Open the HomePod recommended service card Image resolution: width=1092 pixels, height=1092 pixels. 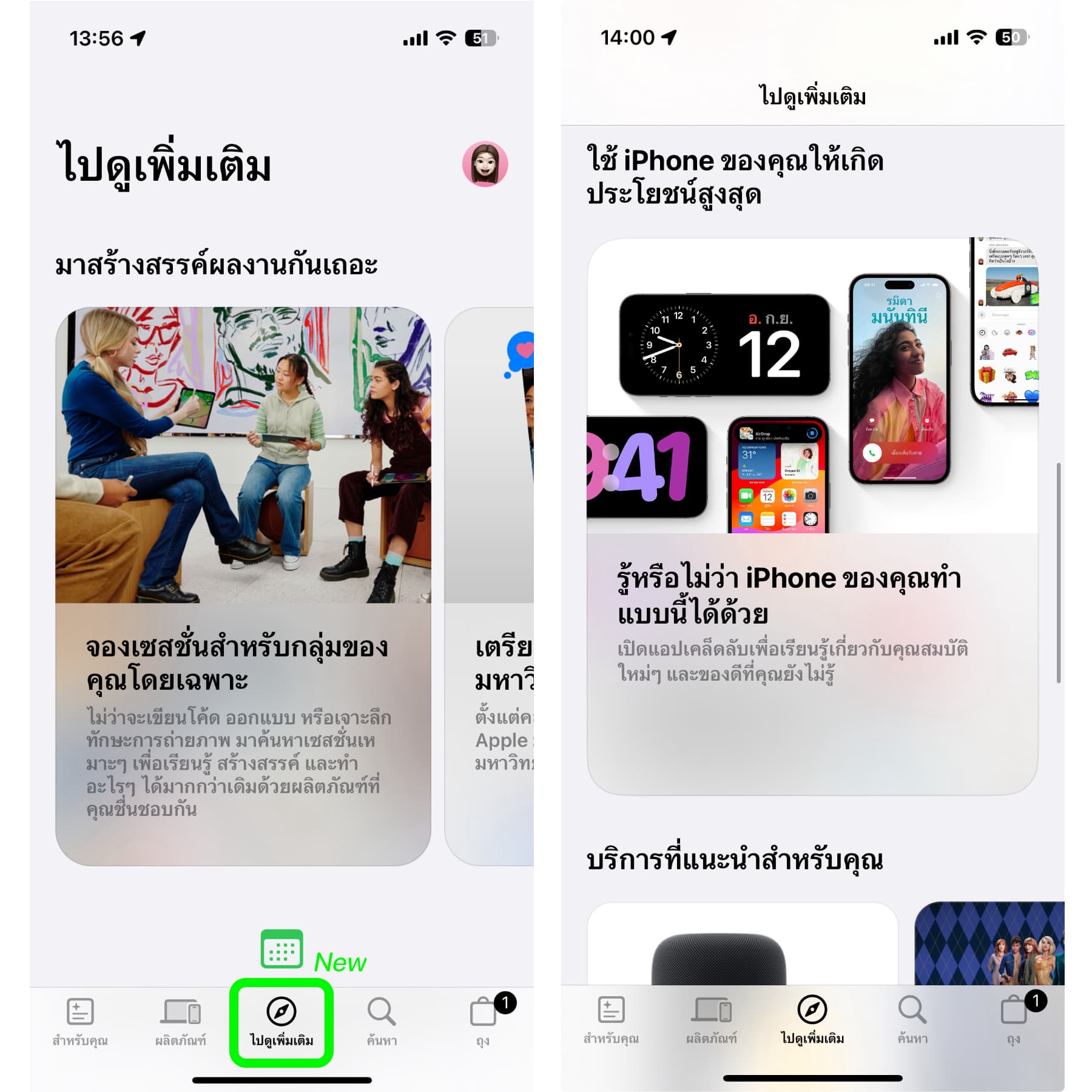(741, 943)
